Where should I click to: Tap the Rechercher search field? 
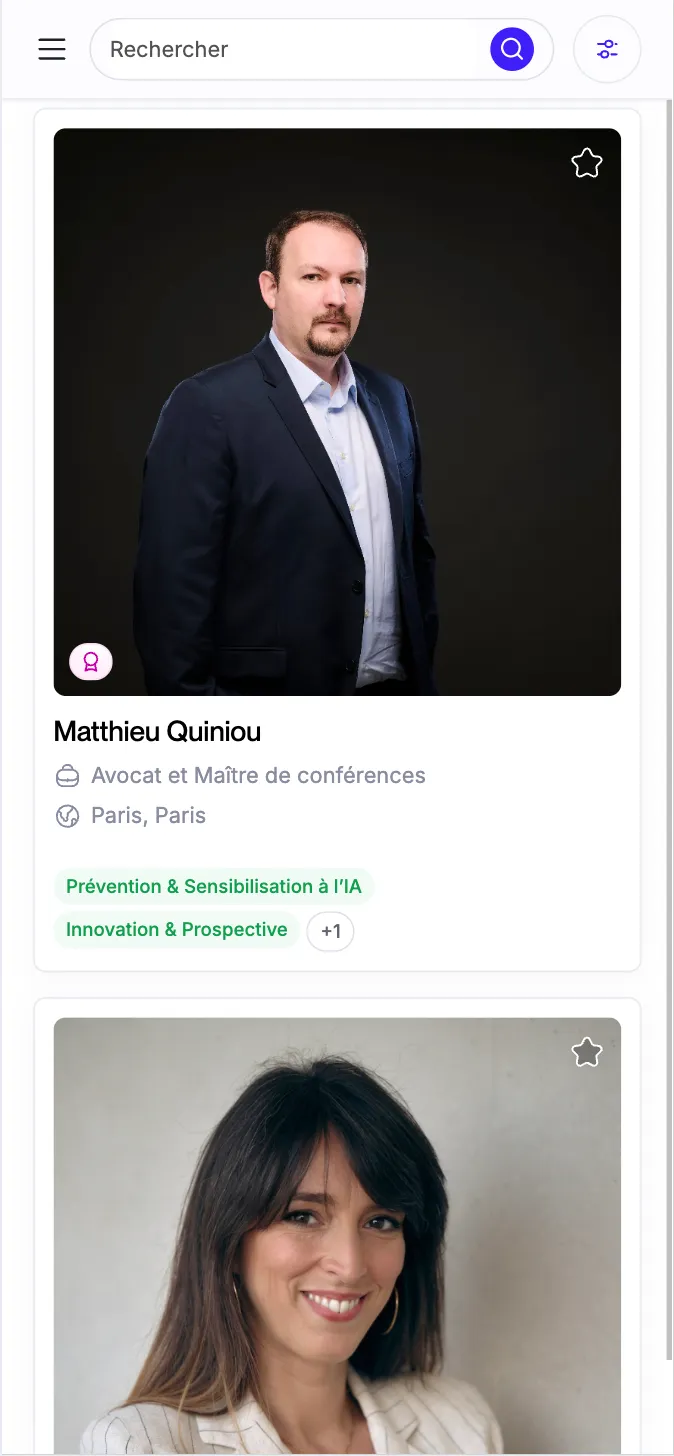290,49
